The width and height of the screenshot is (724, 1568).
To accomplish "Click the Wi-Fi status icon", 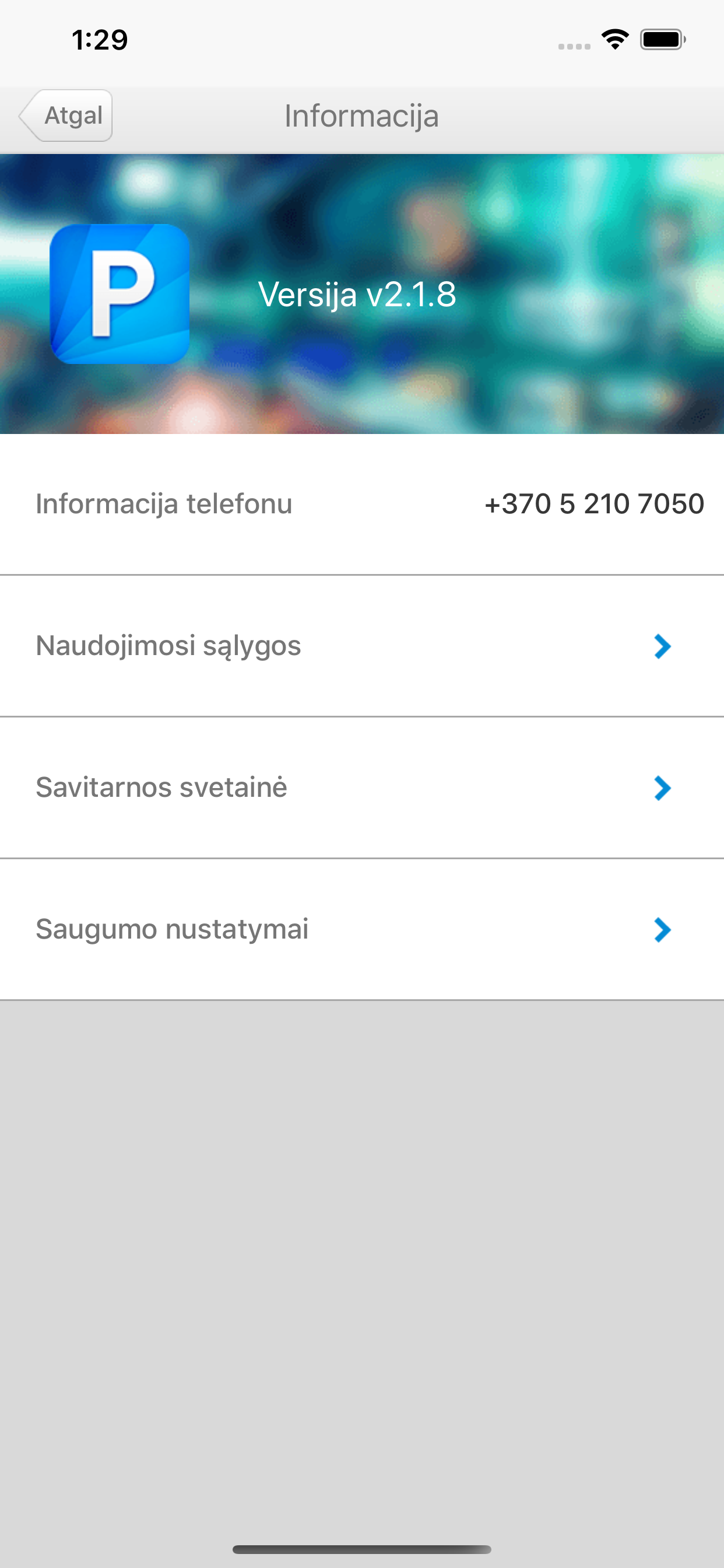I will click(x=615, y=38).
